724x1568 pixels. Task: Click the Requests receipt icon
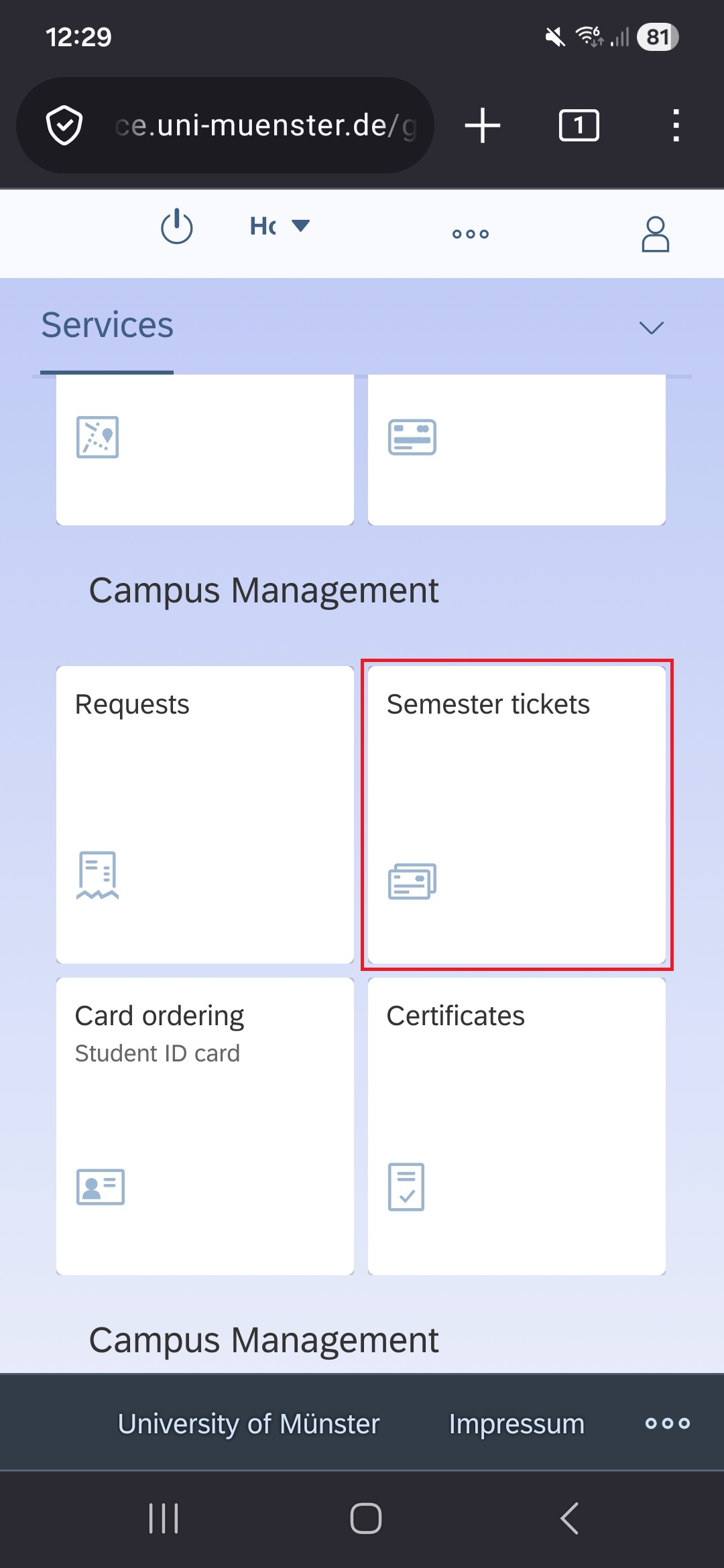[97, 876]
